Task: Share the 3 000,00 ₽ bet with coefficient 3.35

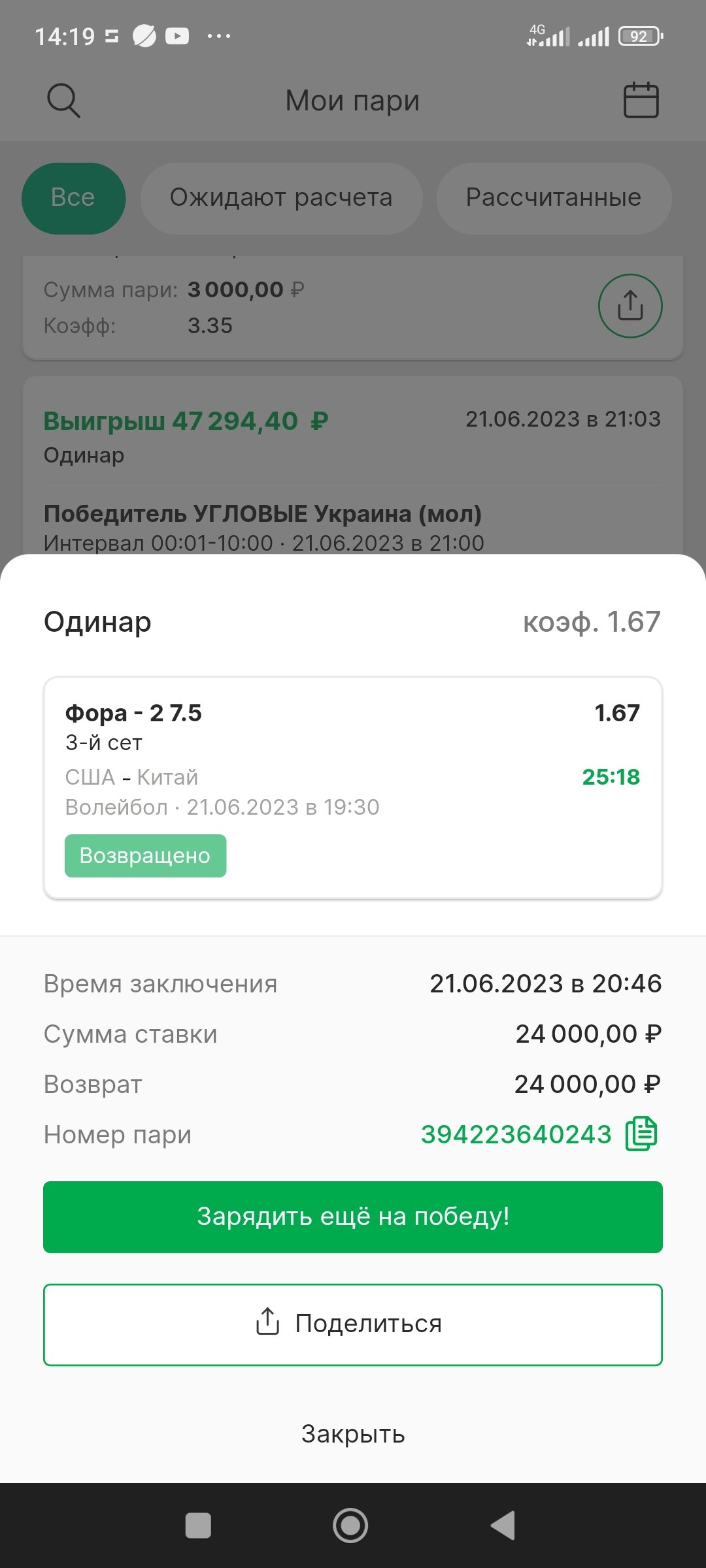Action: point(630,306)
